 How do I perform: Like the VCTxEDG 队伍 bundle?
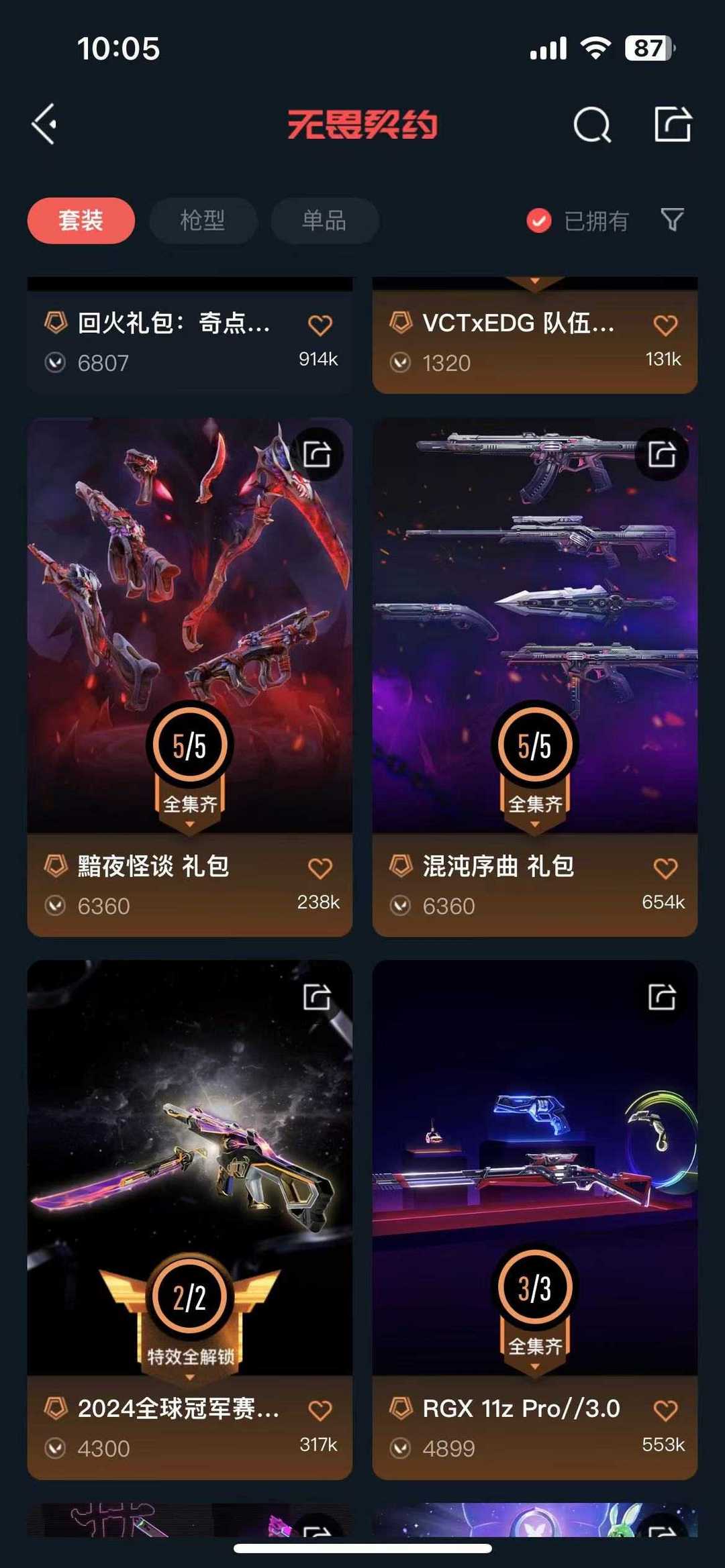point(665,325)
